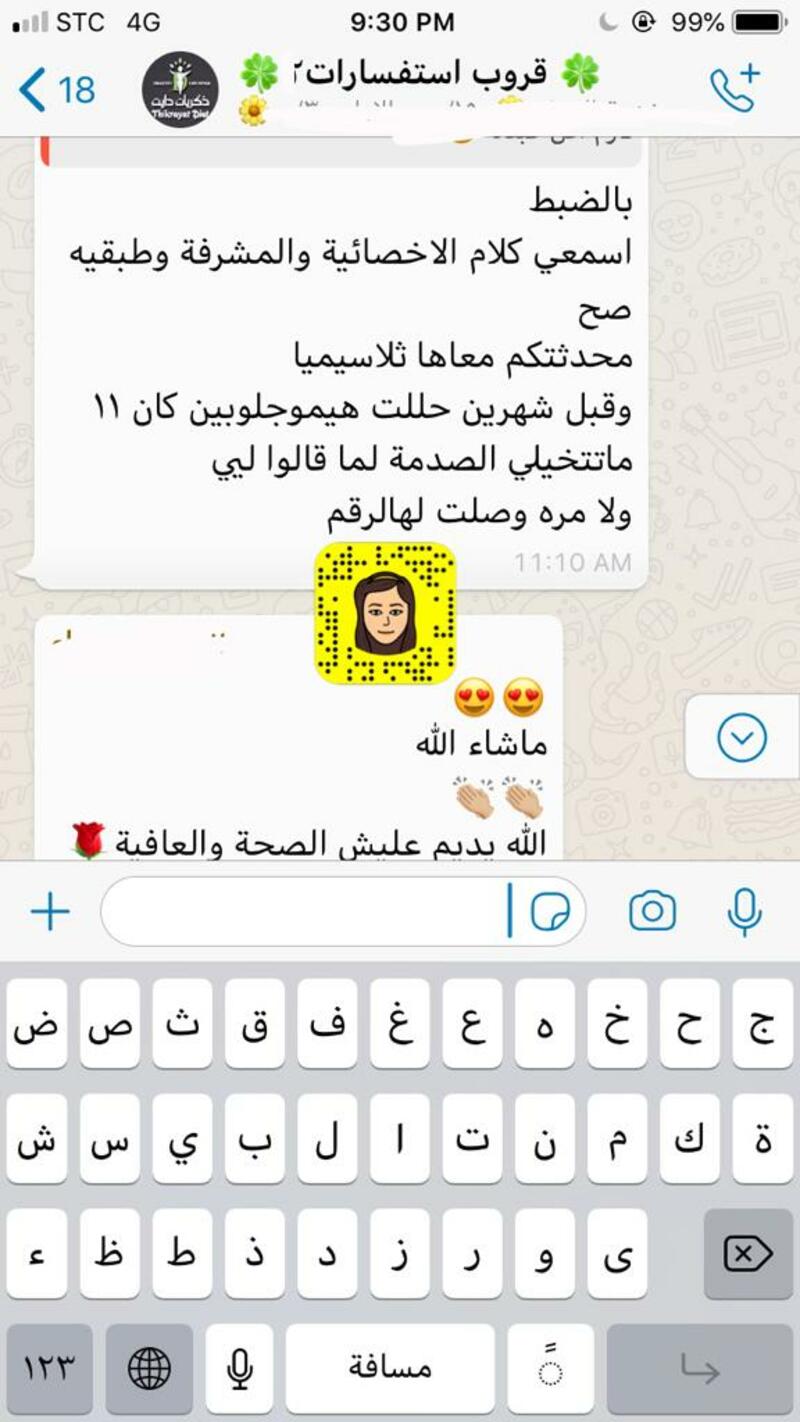Tap the return key on the keyboard
800x1422 pixels.
[x=699, y=1369]
